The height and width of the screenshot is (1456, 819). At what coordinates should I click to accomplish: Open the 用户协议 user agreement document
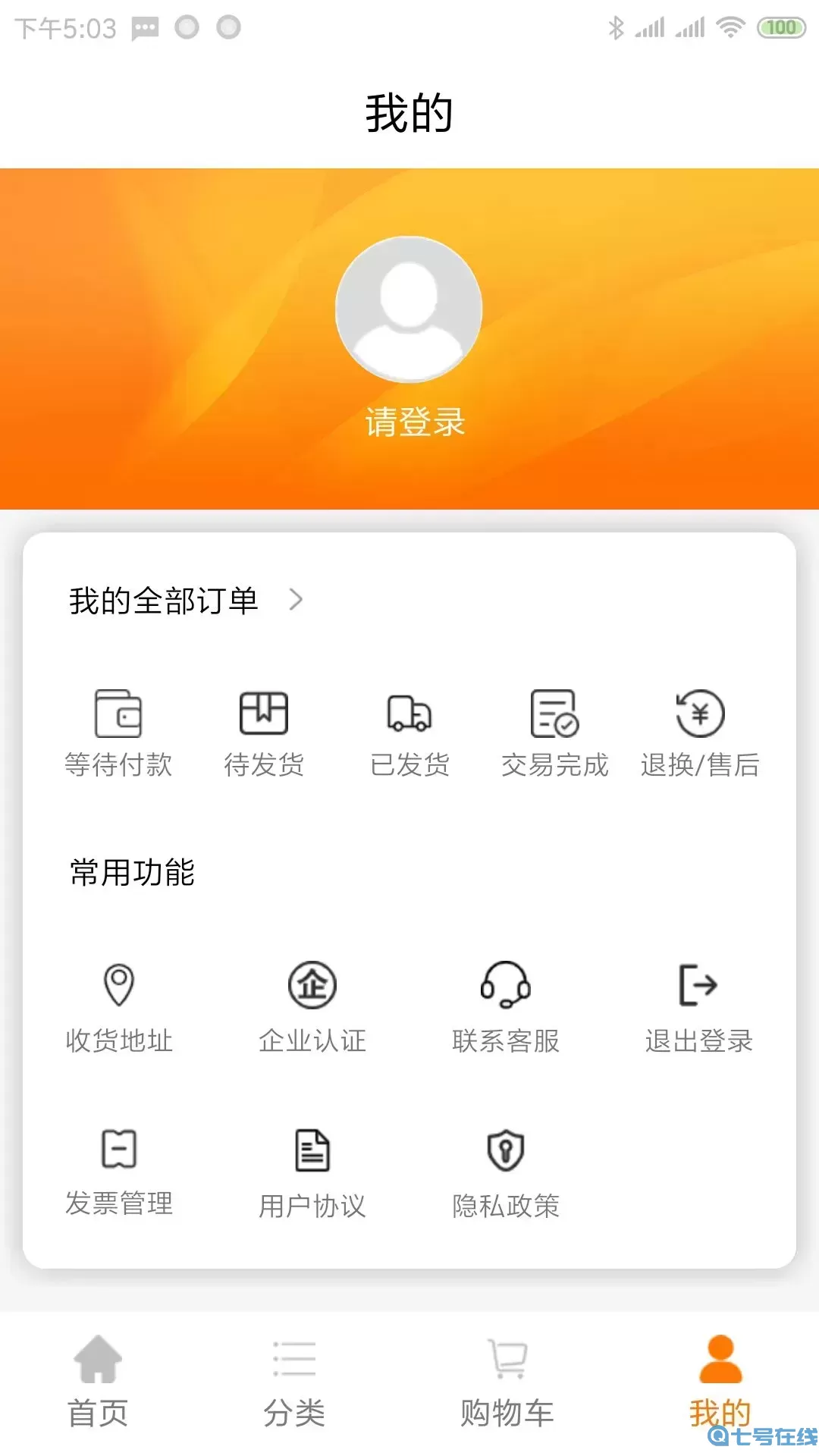(x=312, y=1168)
